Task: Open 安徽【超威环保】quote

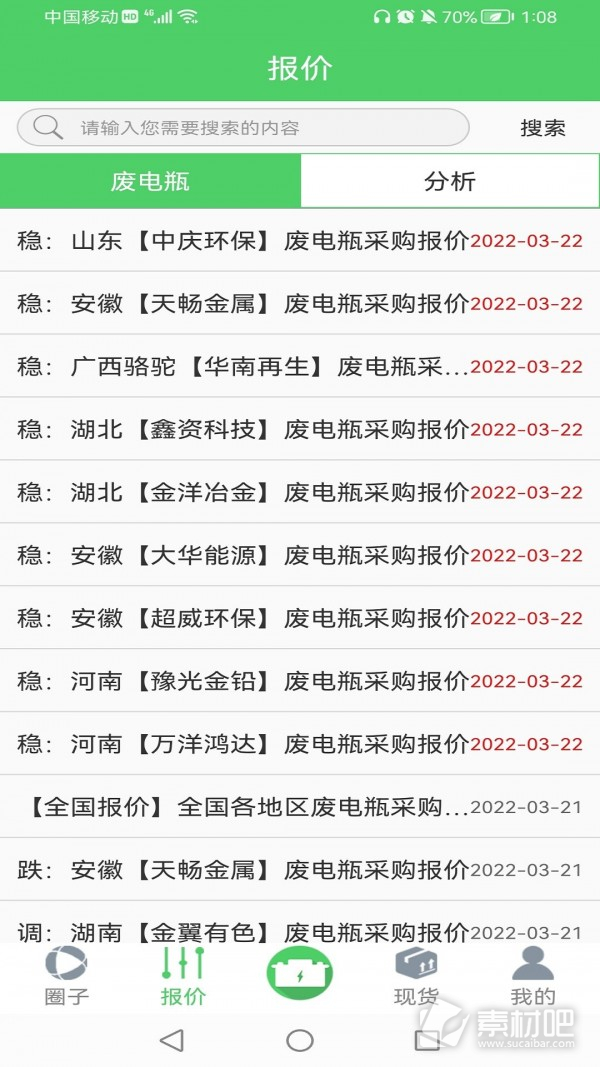Action: coord(300,618)
